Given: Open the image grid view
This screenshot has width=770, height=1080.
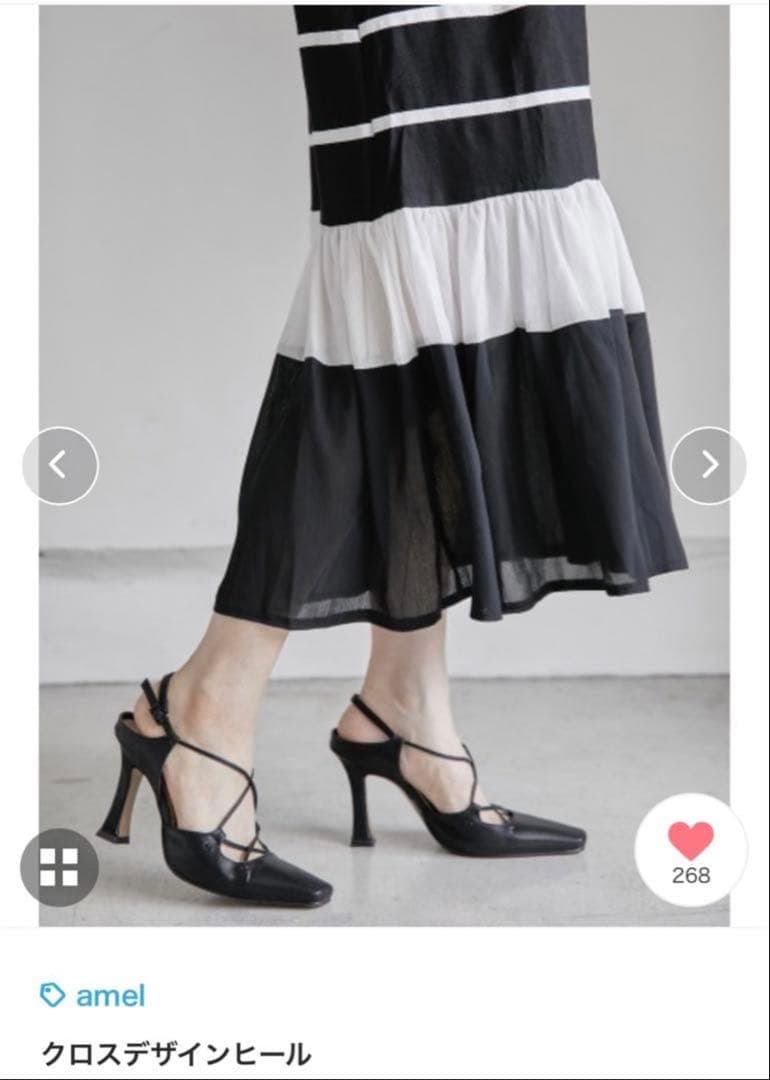Looking at the screenshot, I should [x=59, y=867].
